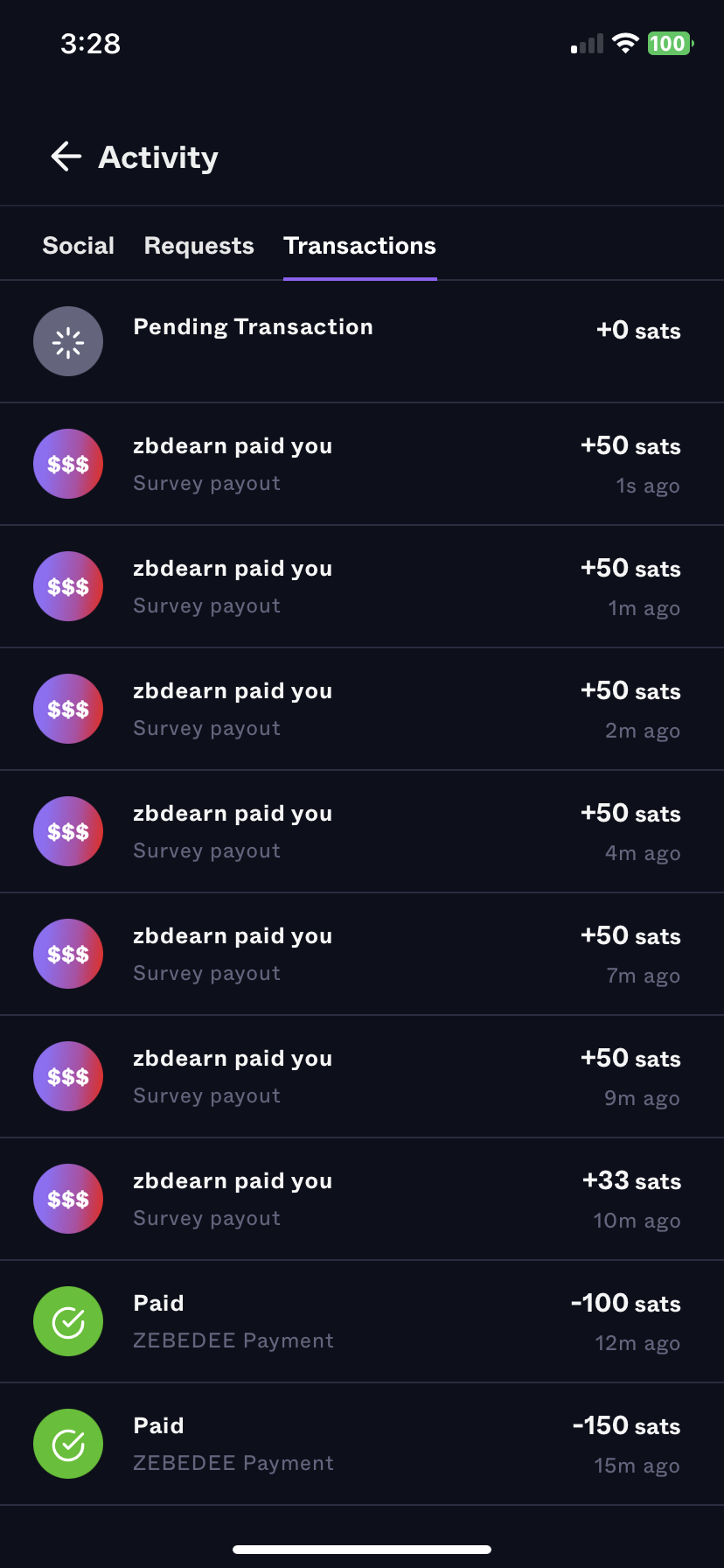Select the Transactions tab
This screenshot has width=724, height=1568.
pyautogui.click(x=359, y=246)
